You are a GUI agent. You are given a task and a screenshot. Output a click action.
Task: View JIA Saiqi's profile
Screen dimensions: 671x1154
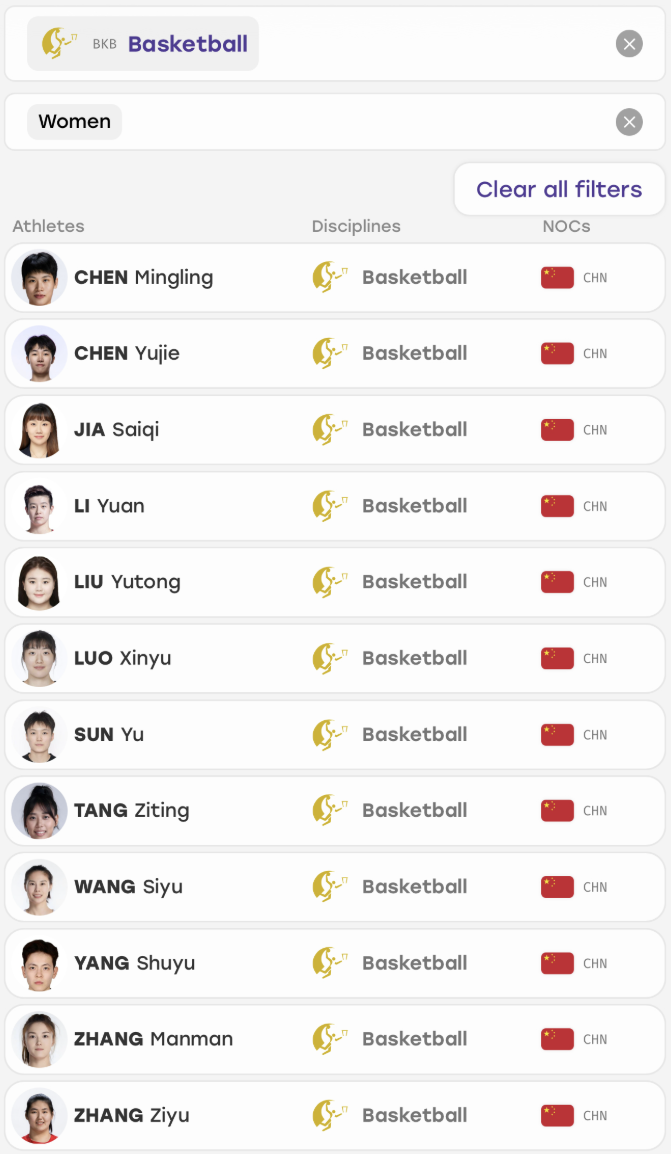[x=335, y=430]
